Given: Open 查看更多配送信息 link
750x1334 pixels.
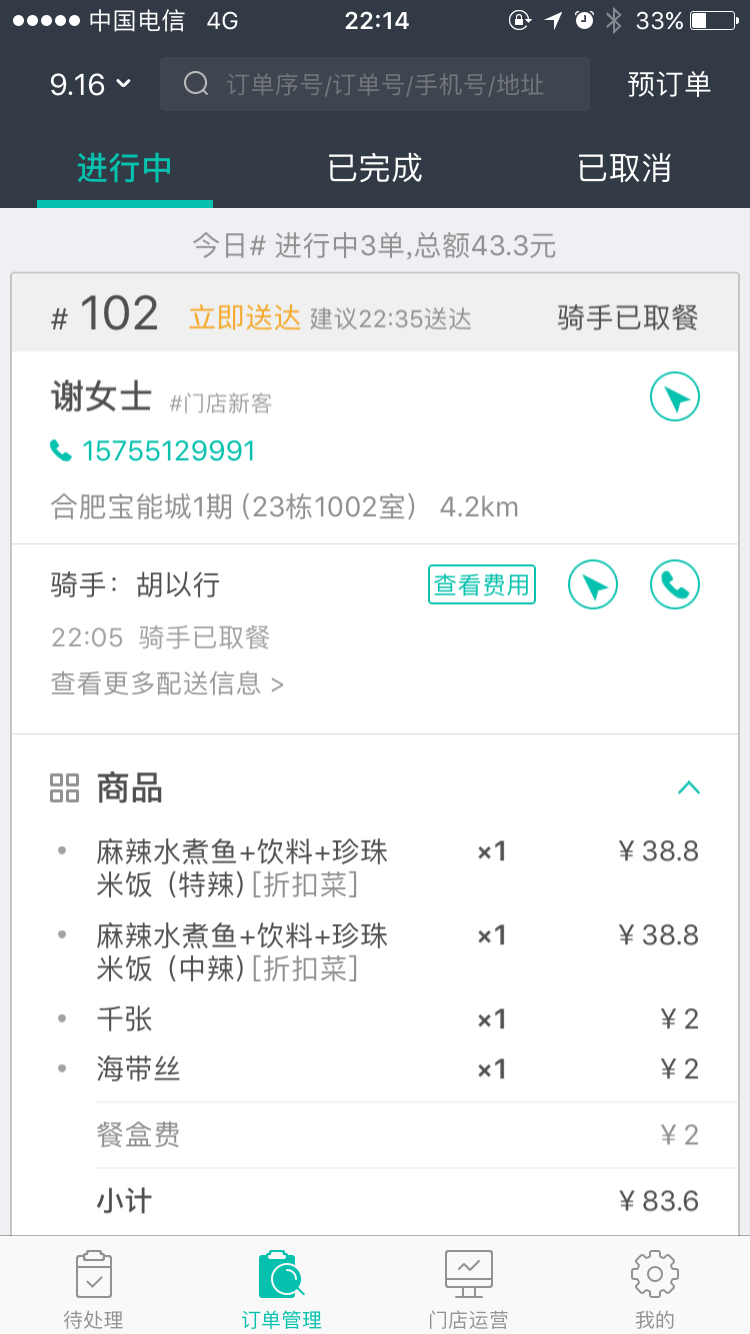Looking at the screenshot, I should tap(167, 684).
